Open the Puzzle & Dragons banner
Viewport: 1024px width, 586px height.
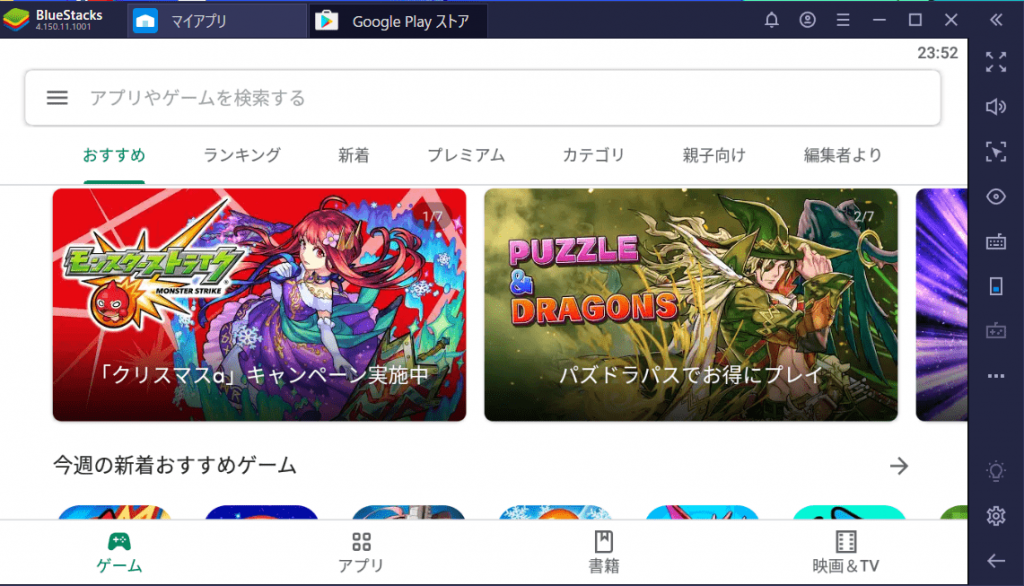pos(690,304)
